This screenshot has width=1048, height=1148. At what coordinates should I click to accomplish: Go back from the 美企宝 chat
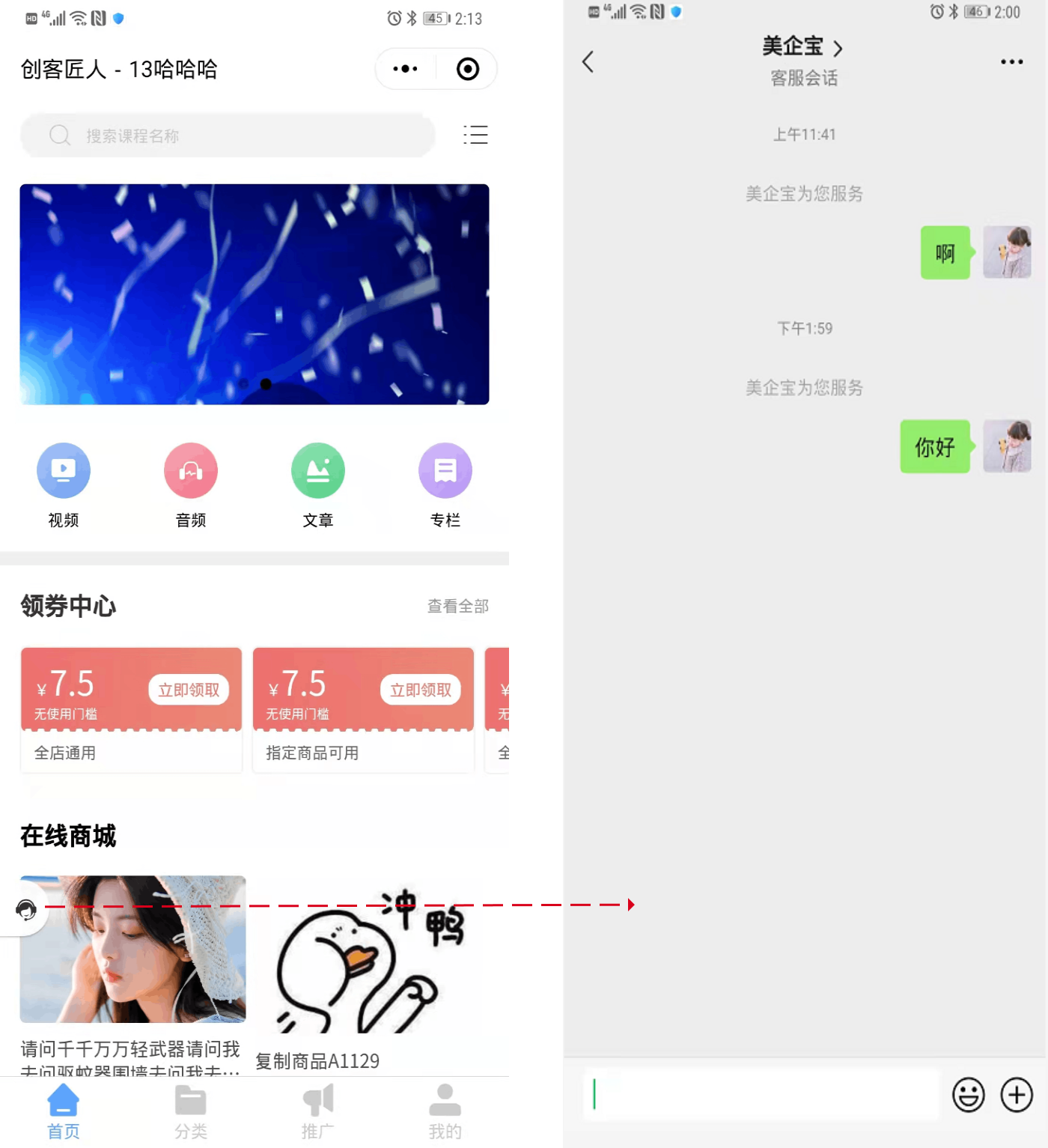click(588, 61)
